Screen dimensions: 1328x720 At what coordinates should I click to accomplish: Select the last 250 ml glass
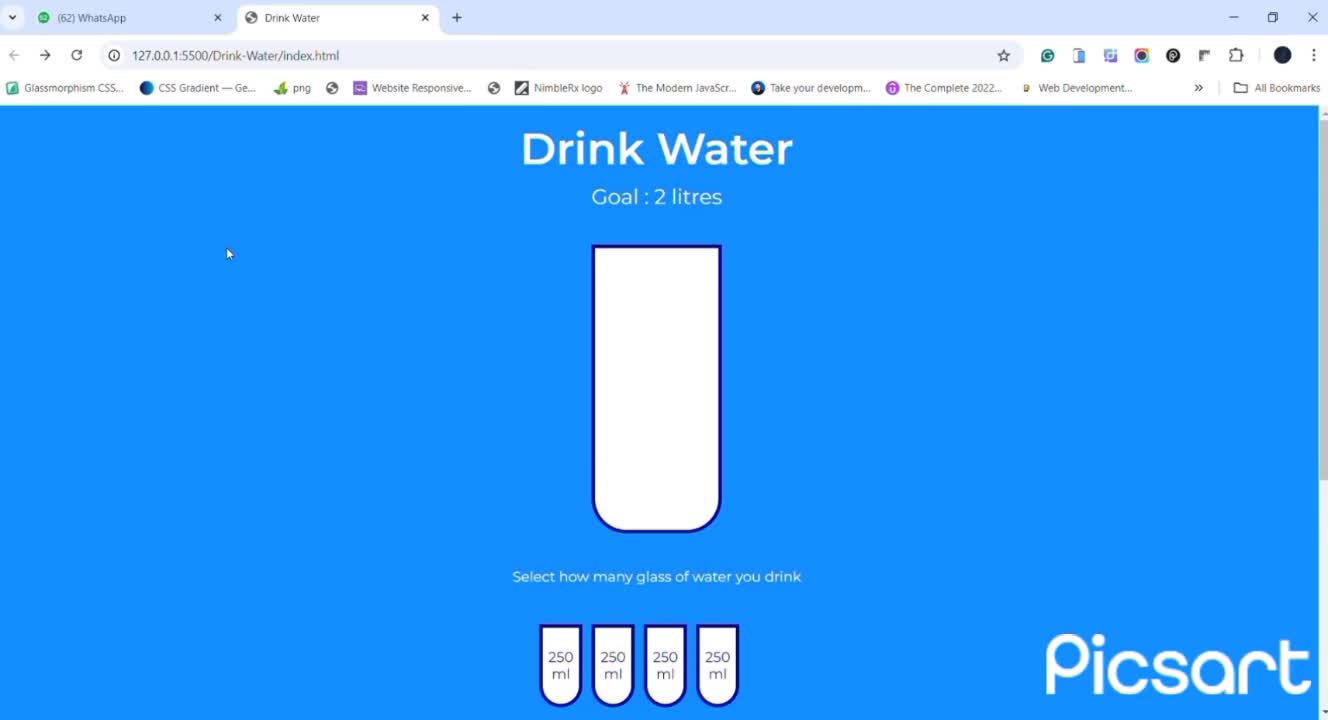(x=717, y=665)
